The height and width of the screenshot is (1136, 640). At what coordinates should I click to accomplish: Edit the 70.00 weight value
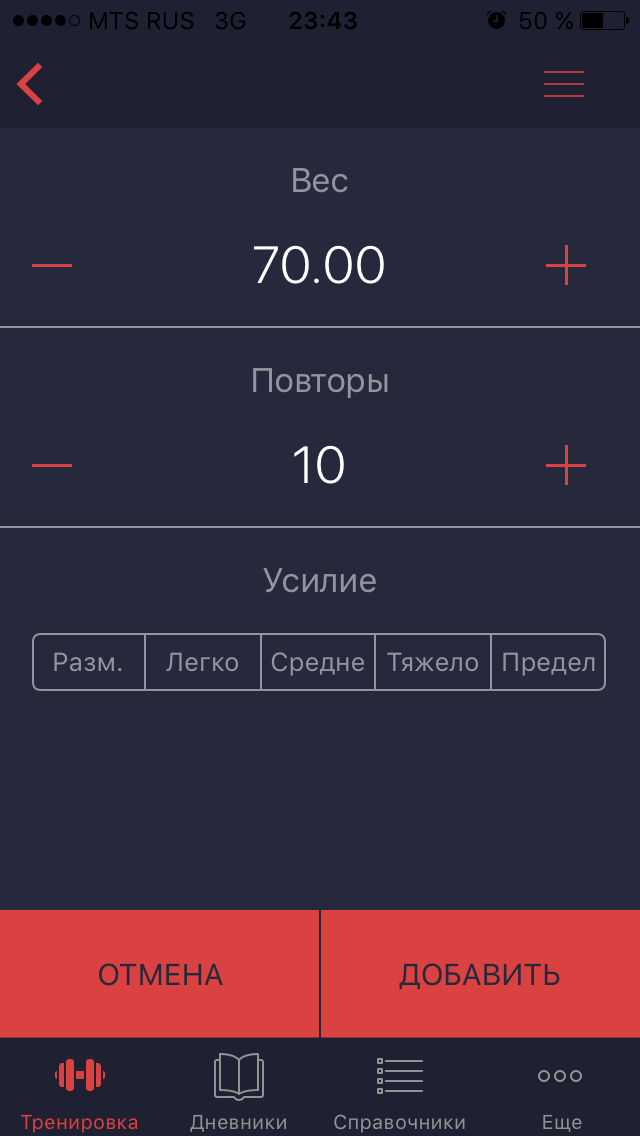point(318,266)
